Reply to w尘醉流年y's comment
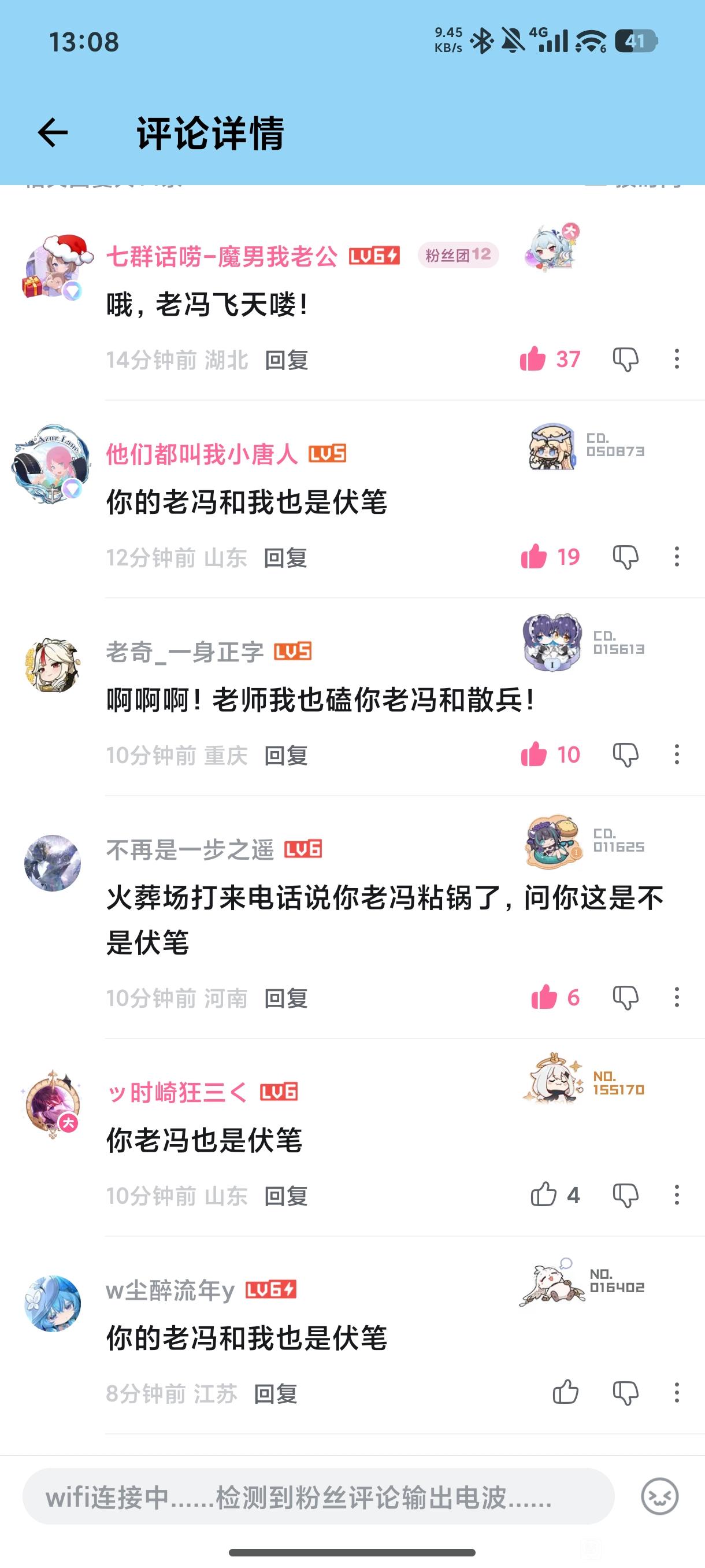This screenshot has width=705, height=1568. pyautogui.click(x=276, y=1394)
